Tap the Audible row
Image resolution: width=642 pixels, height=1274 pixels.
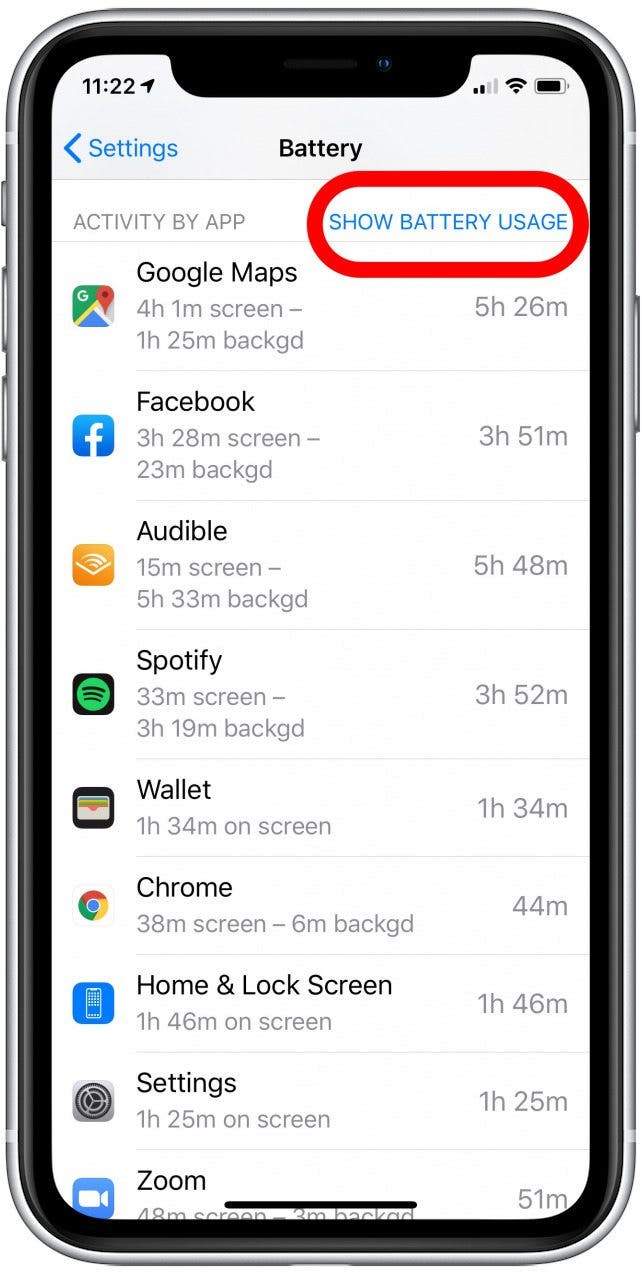[x=320, y=565]
